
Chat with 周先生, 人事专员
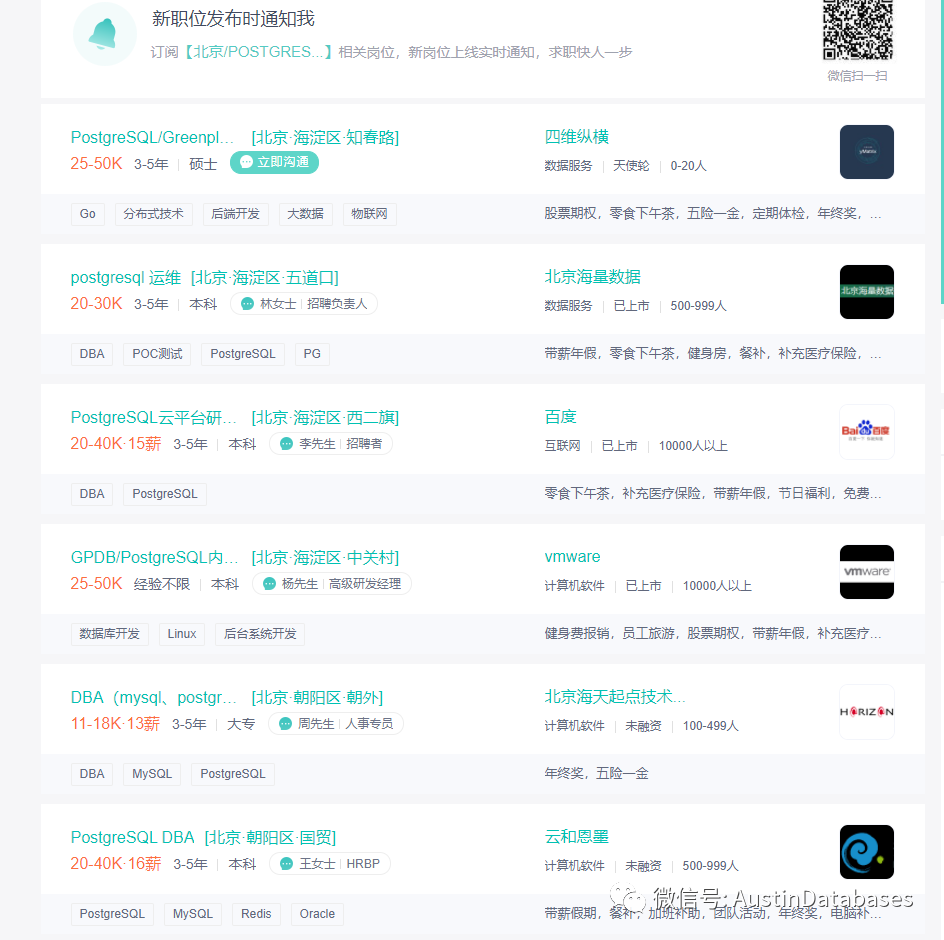(x=335, y=724)
